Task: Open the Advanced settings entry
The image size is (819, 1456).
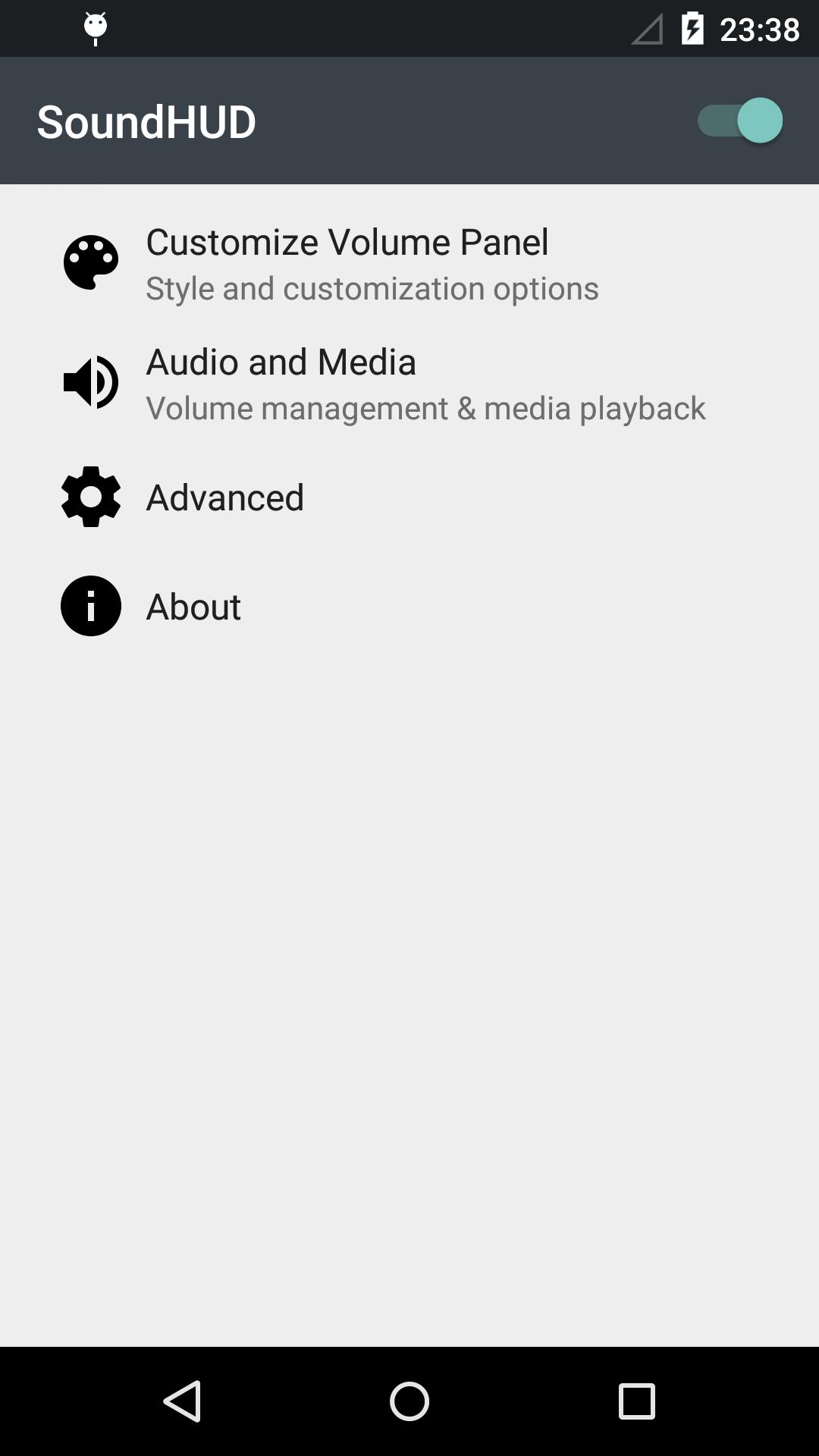Action: click(224, 497)
